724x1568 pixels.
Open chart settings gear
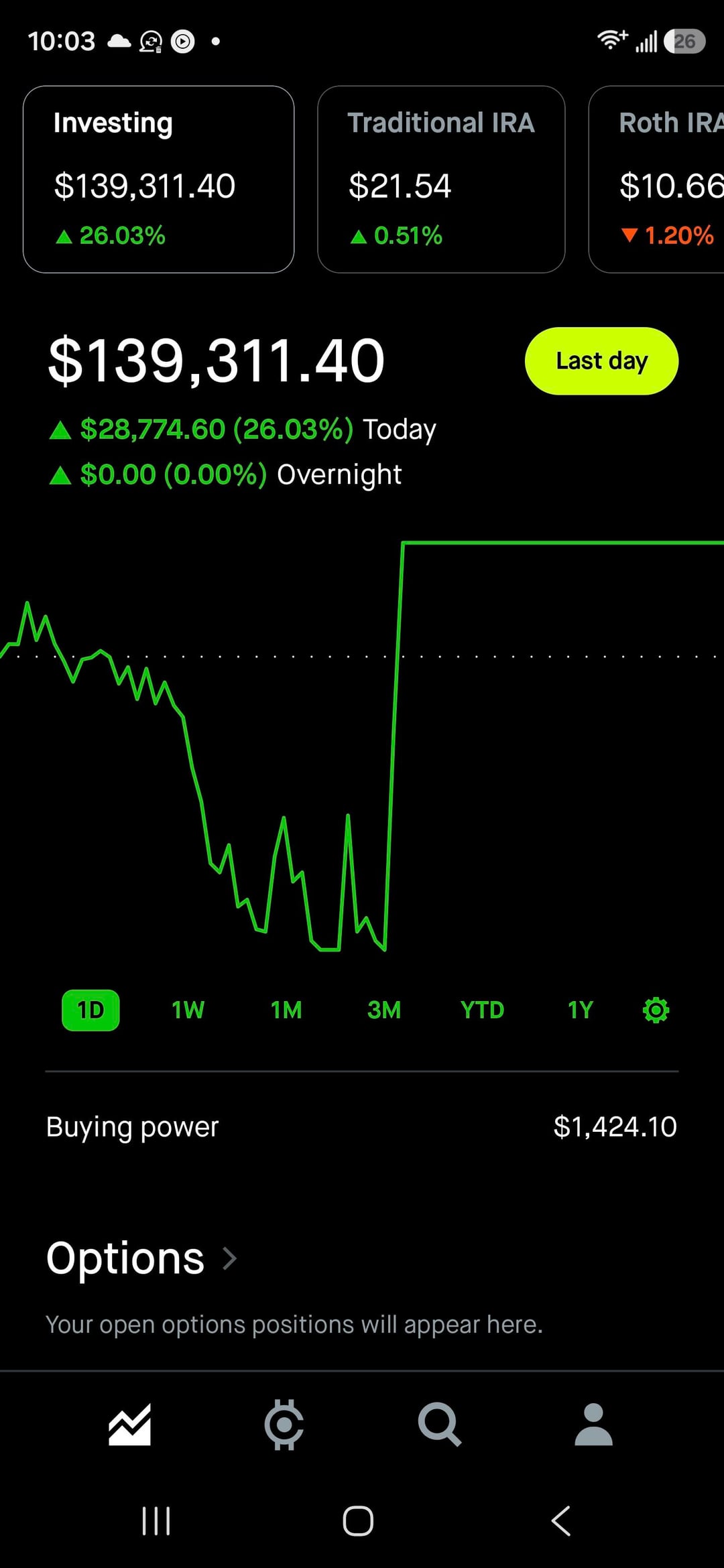pyautogui.click(x=656, y=1010)
